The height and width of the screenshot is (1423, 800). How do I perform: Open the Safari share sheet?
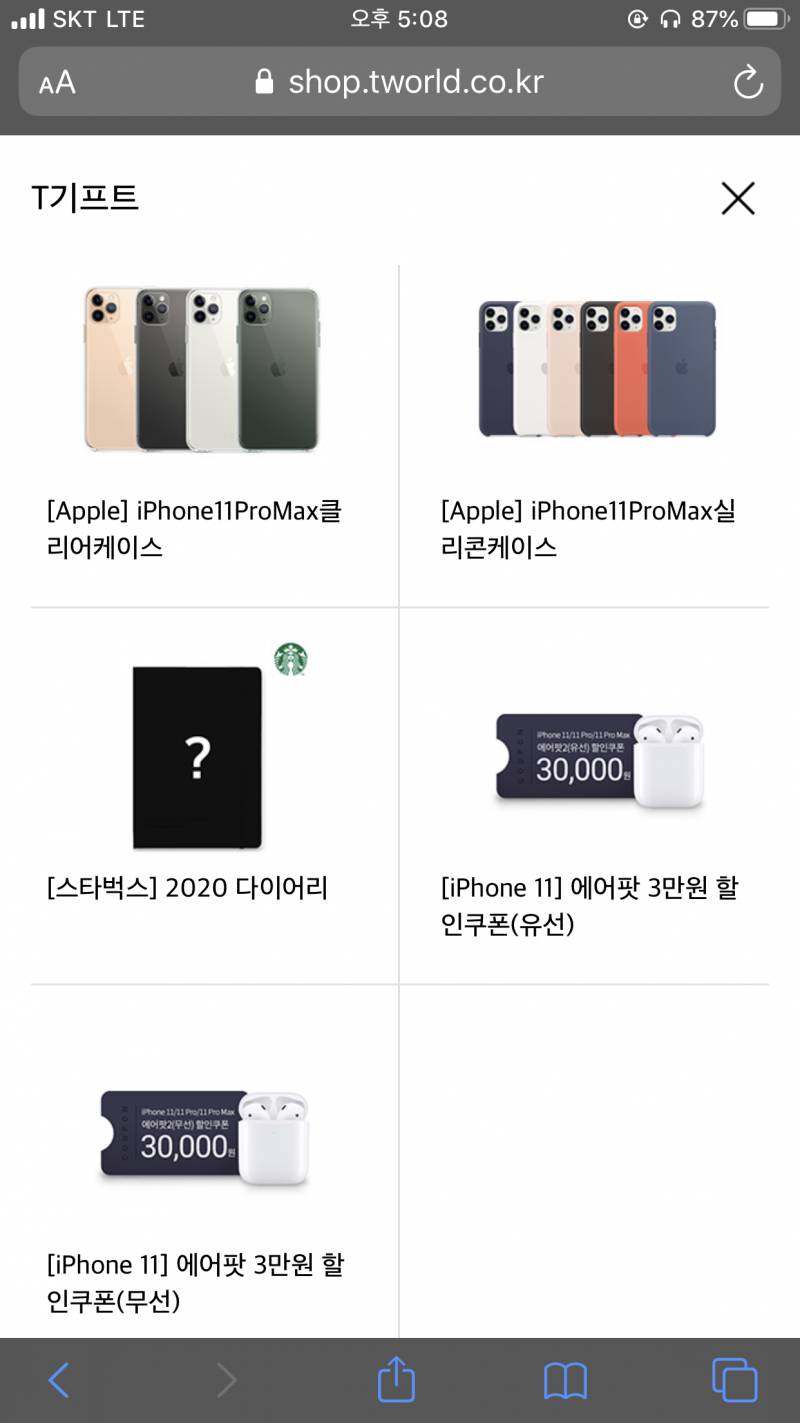(396, 1380)
